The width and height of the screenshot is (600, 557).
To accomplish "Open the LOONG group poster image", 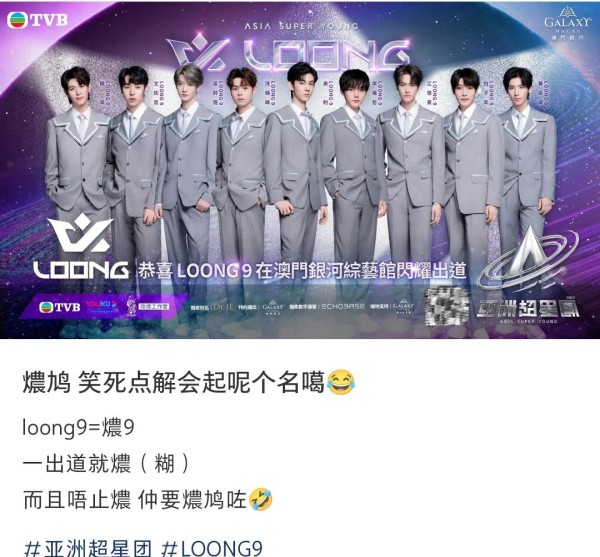I will [300, 170].
